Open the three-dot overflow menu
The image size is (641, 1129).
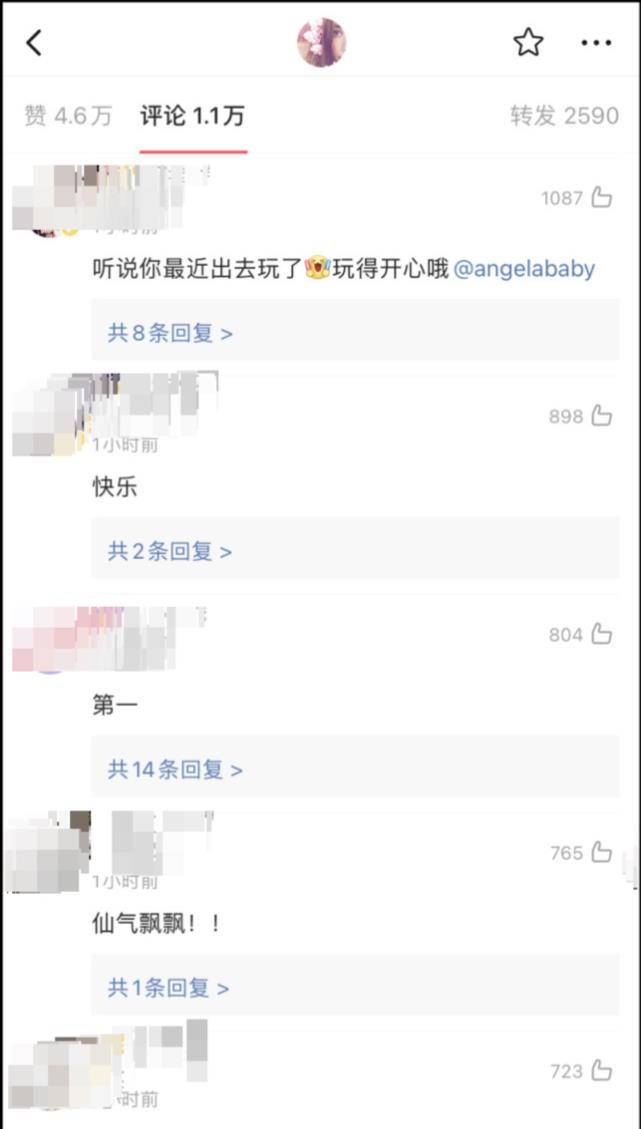coord(596,43)
